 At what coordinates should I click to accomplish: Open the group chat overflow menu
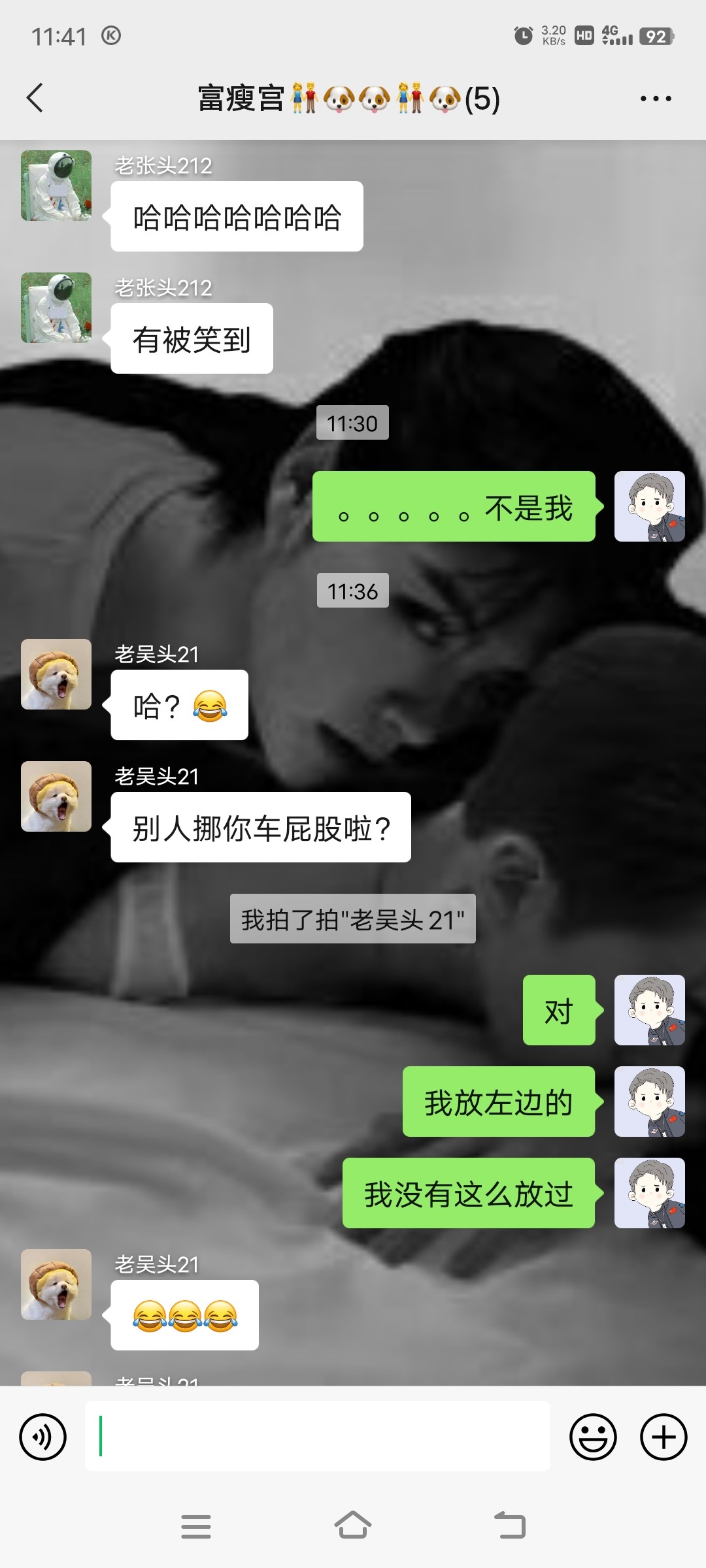click(x=656, y=99)
